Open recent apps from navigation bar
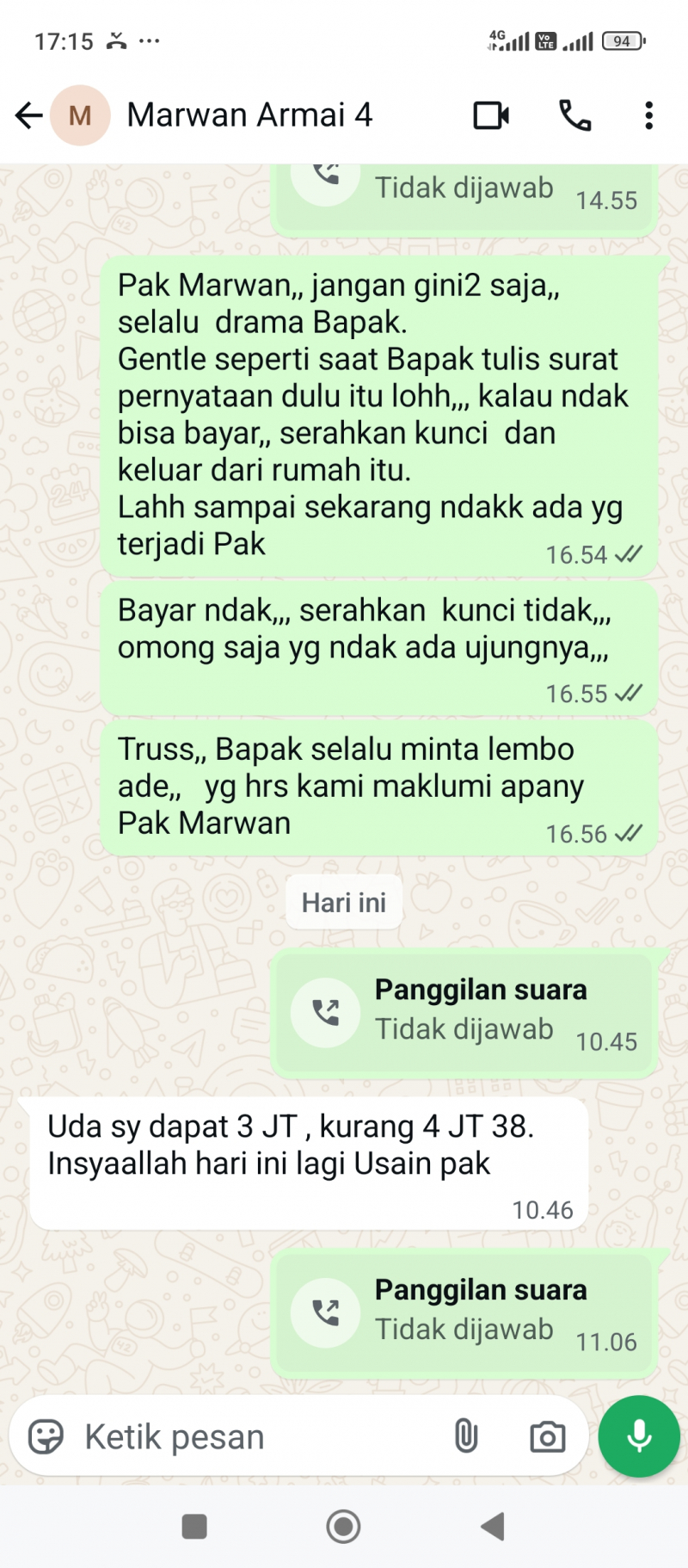This screenshot has width=688, height=1568. 194,1527
